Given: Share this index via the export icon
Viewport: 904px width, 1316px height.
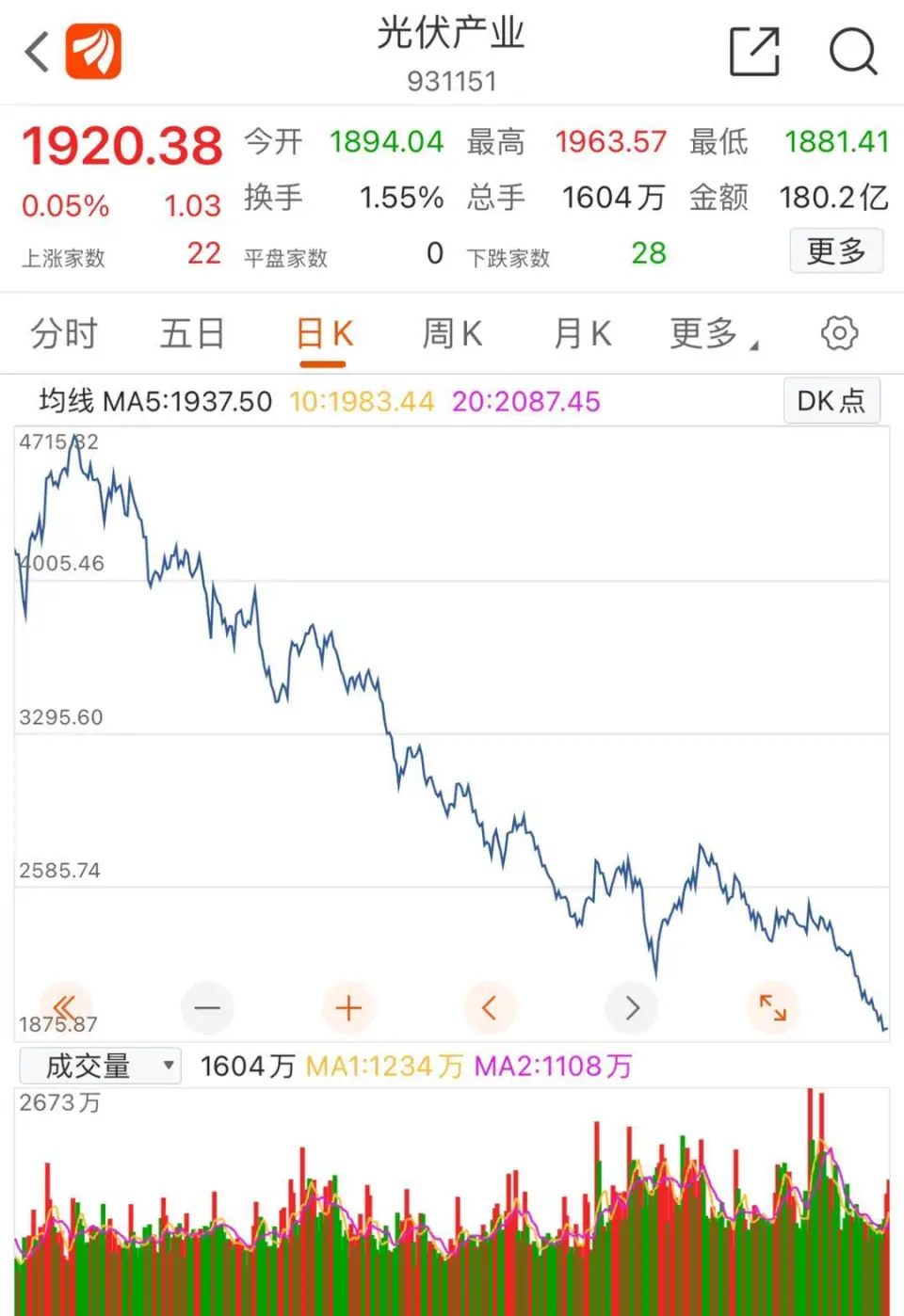Looking at the screenshot, I should (755, 52).
